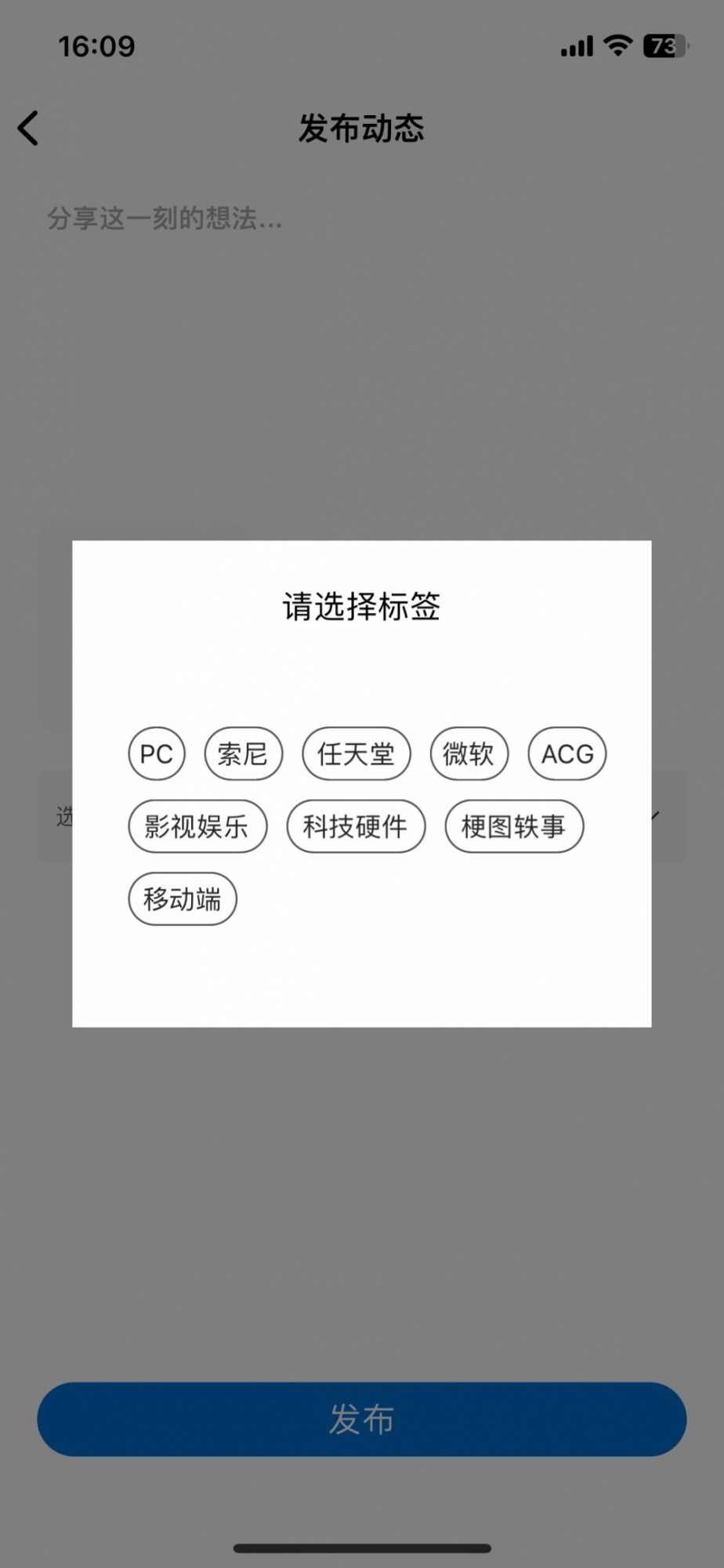This screenshot has height=1568, width=724.
Task: Select the PC tag
Action: coord(157,753)
